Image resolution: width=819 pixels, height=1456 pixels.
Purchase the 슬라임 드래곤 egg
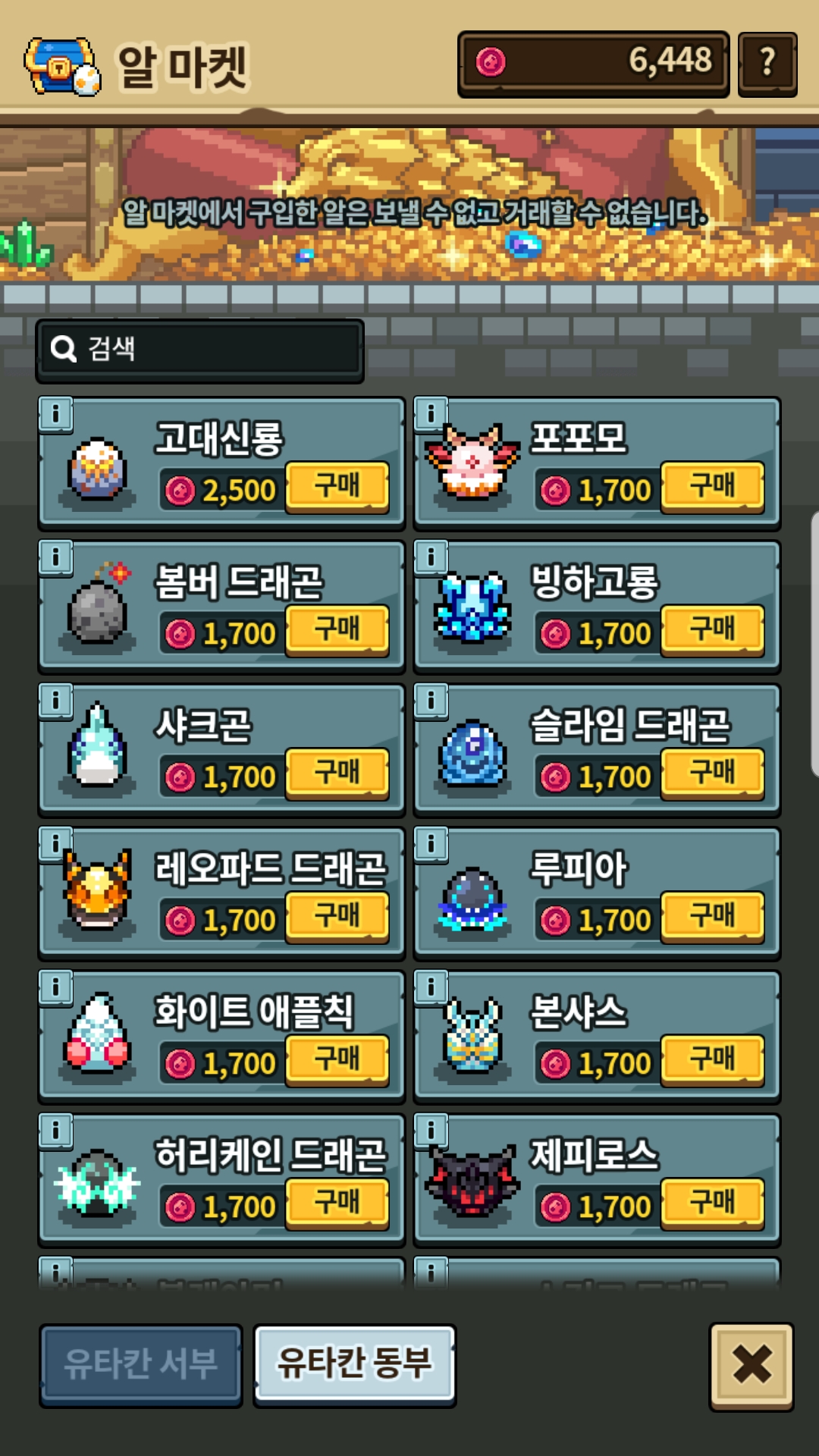(712, 773)
